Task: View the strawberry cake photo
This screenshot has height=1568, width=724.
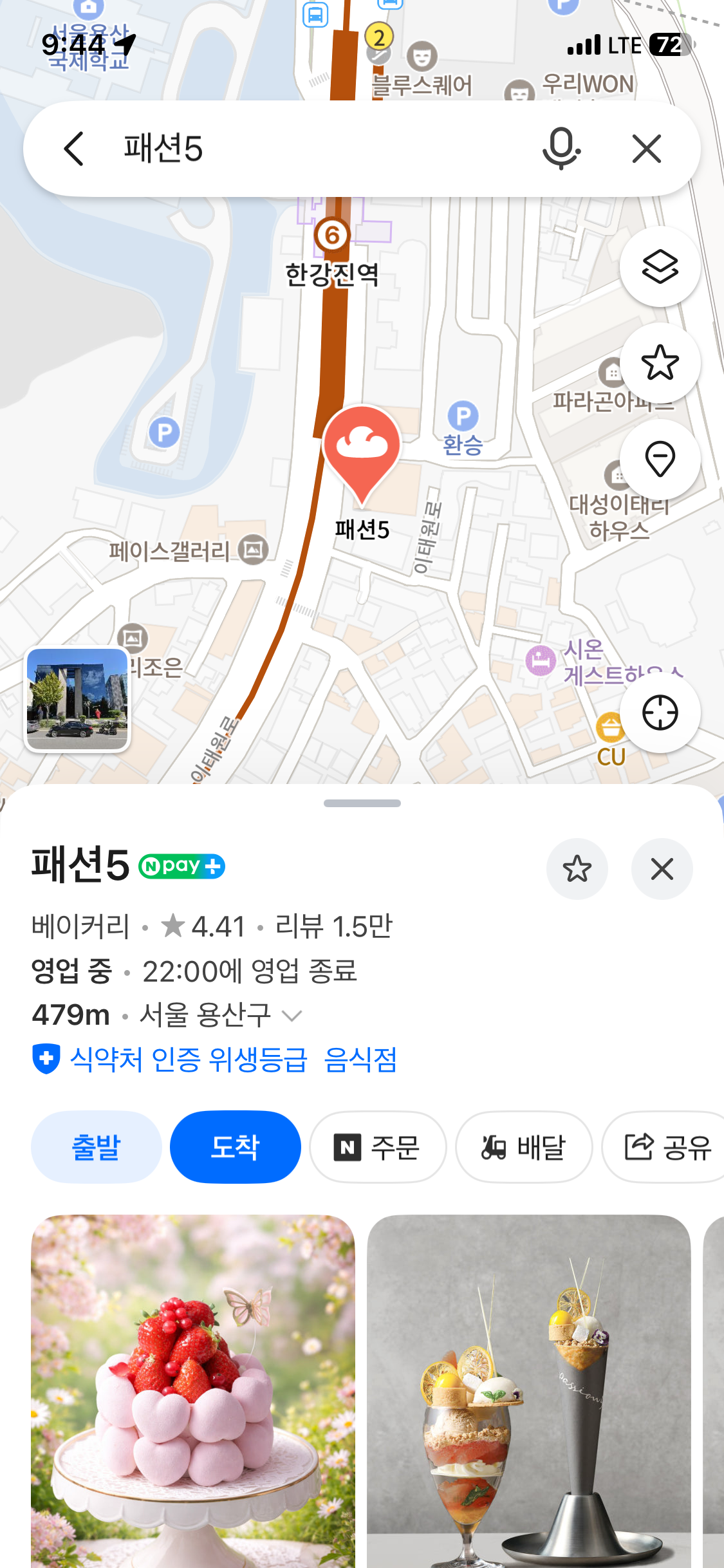Action: 193,1390
